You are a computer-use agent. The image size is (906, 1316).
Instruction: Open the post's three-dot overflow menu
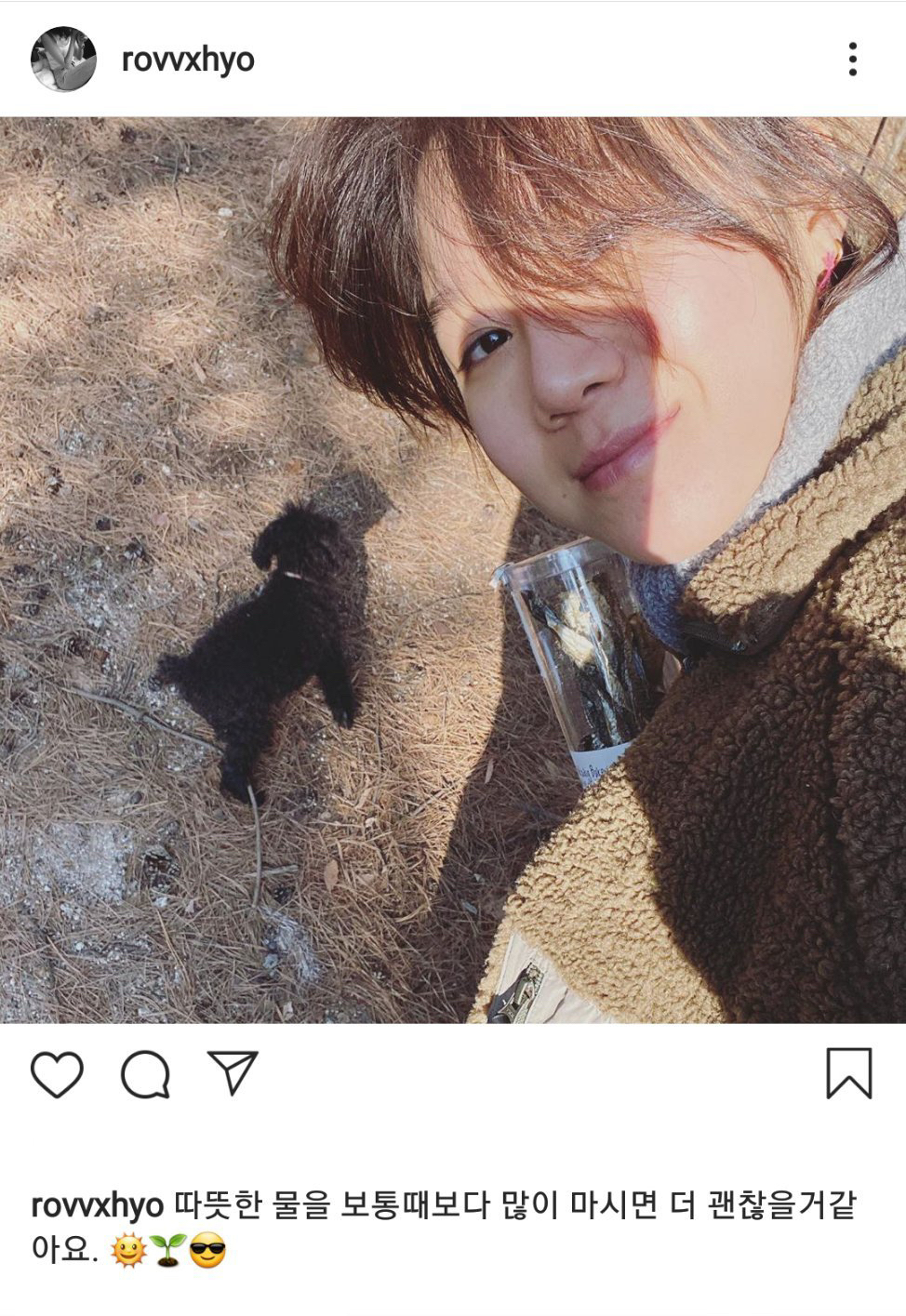[852, 60]
